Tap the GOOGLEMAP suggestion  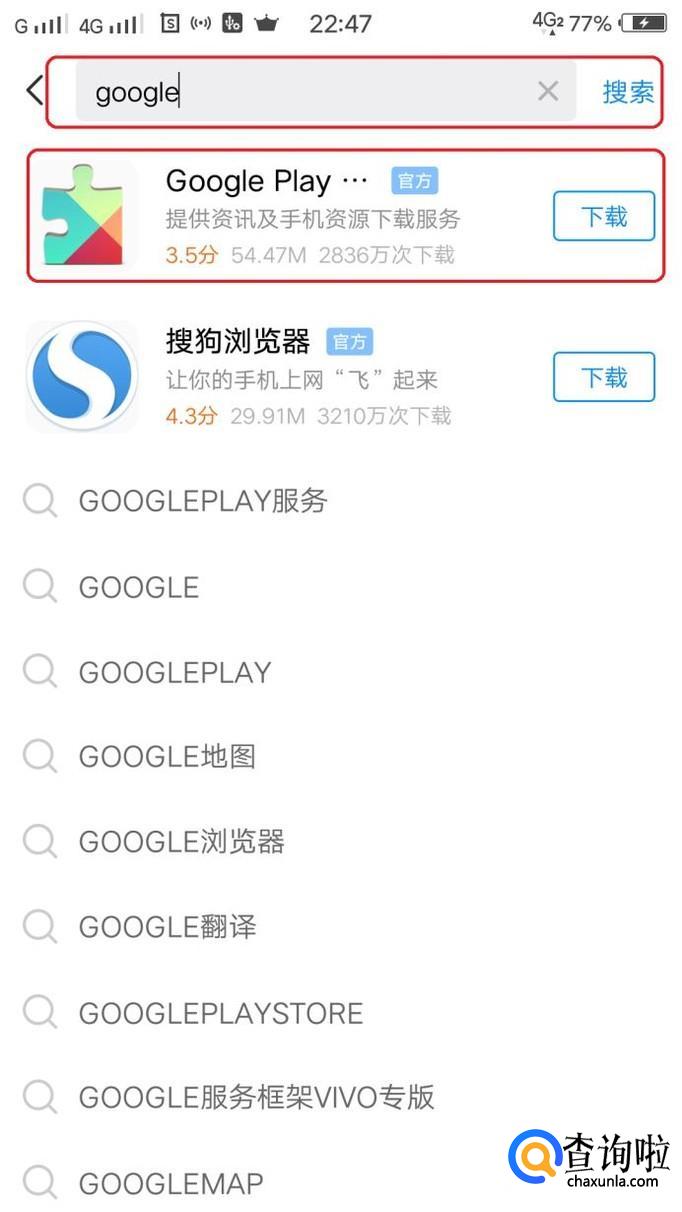coord(170,1184)
